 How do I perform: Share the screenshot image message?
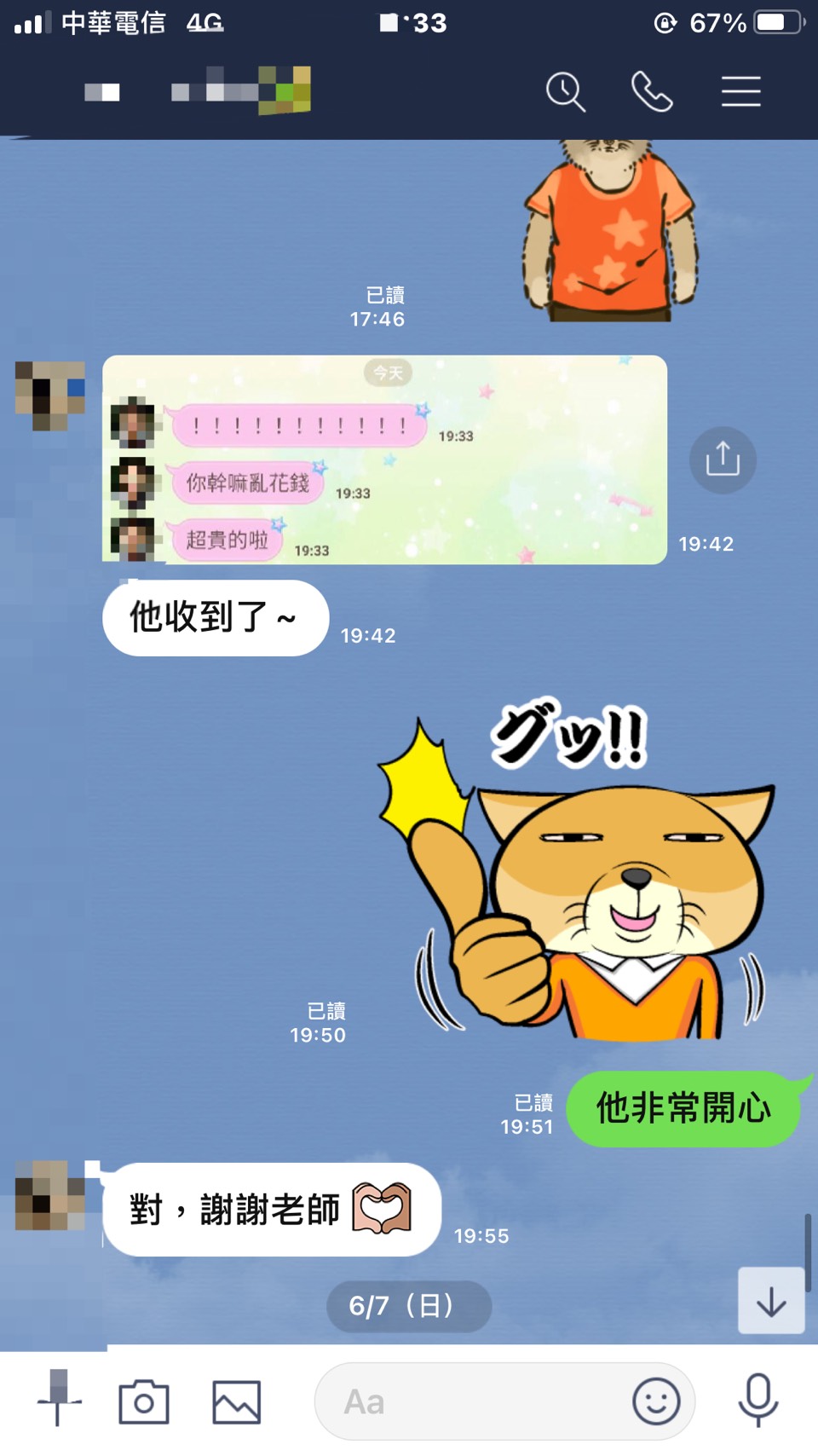723,459
